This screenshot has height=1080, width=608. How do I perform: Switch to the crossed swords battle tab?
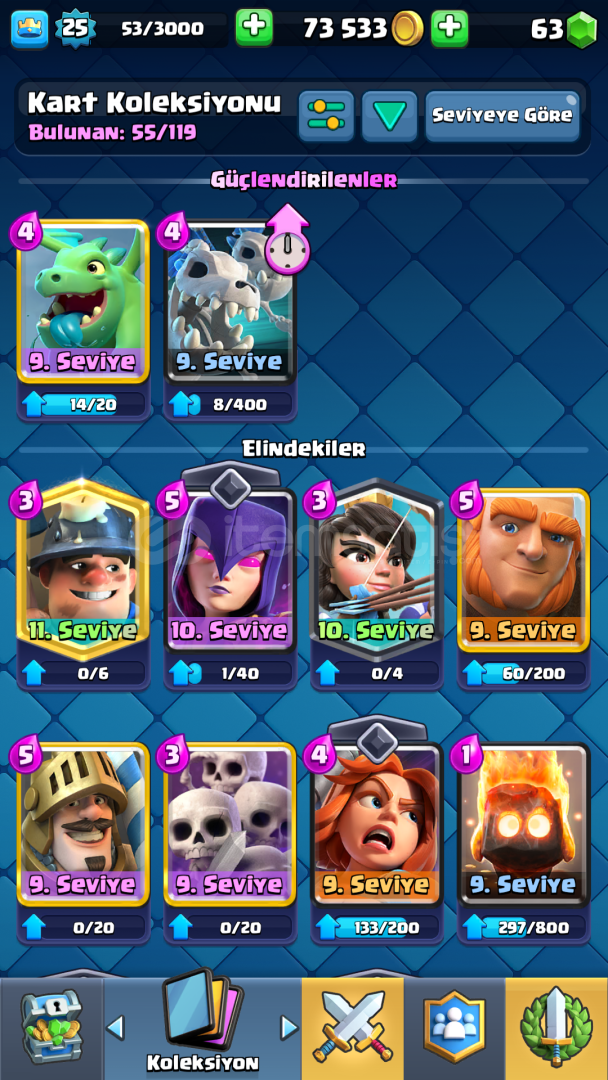tap(353, 1029)
